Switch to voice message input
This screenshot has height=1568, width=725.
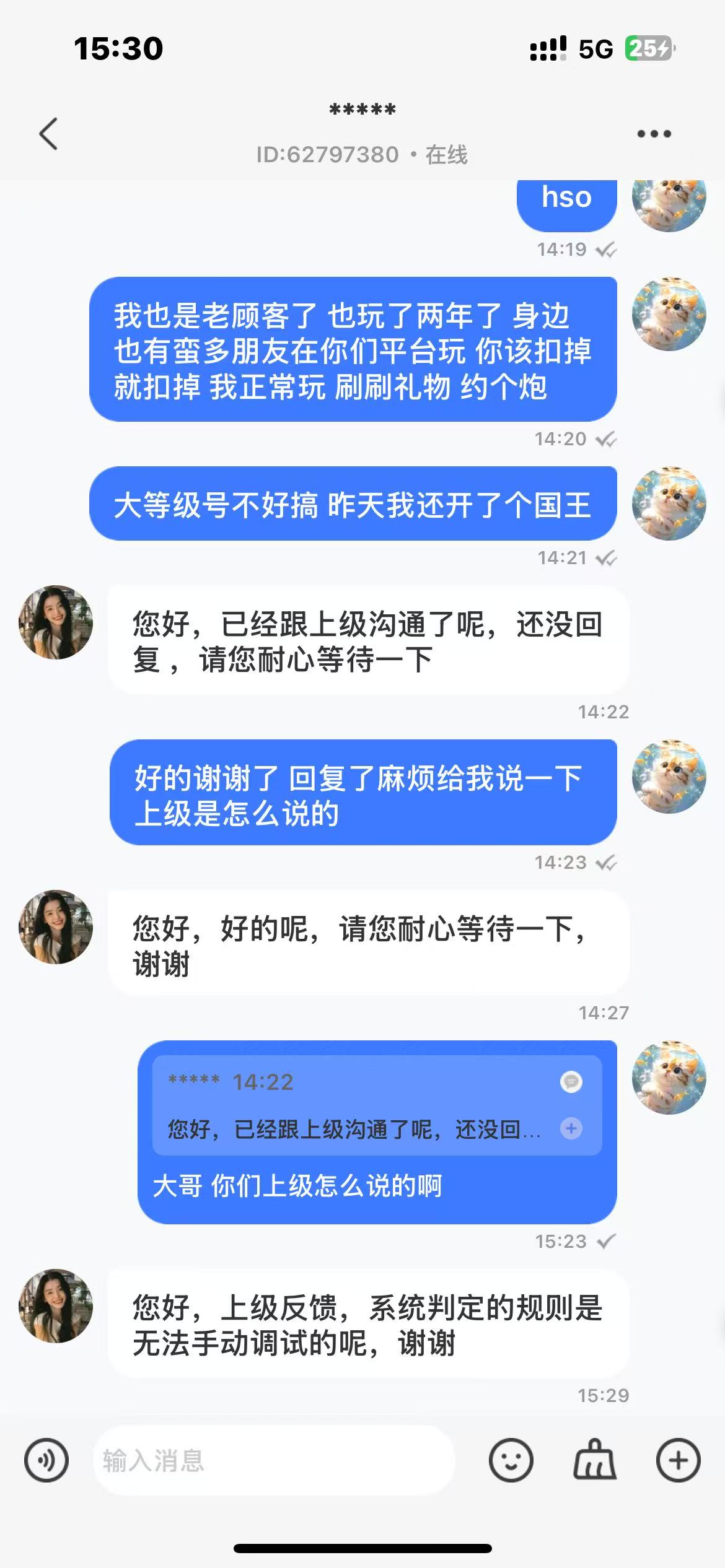[46, 1460]
